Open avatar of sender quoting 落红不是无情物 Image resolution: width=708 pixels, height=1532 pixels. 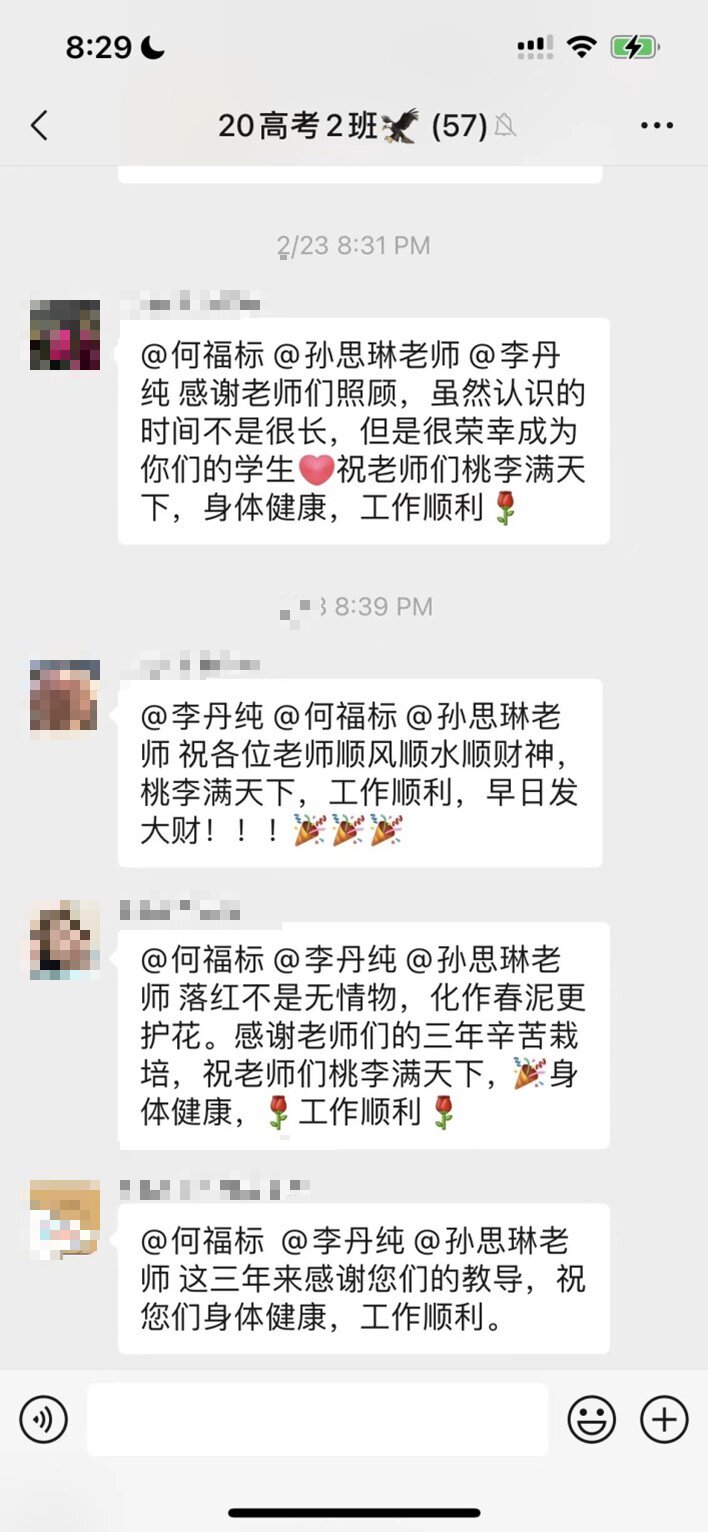pyautogui.click(x=65, y=939)
